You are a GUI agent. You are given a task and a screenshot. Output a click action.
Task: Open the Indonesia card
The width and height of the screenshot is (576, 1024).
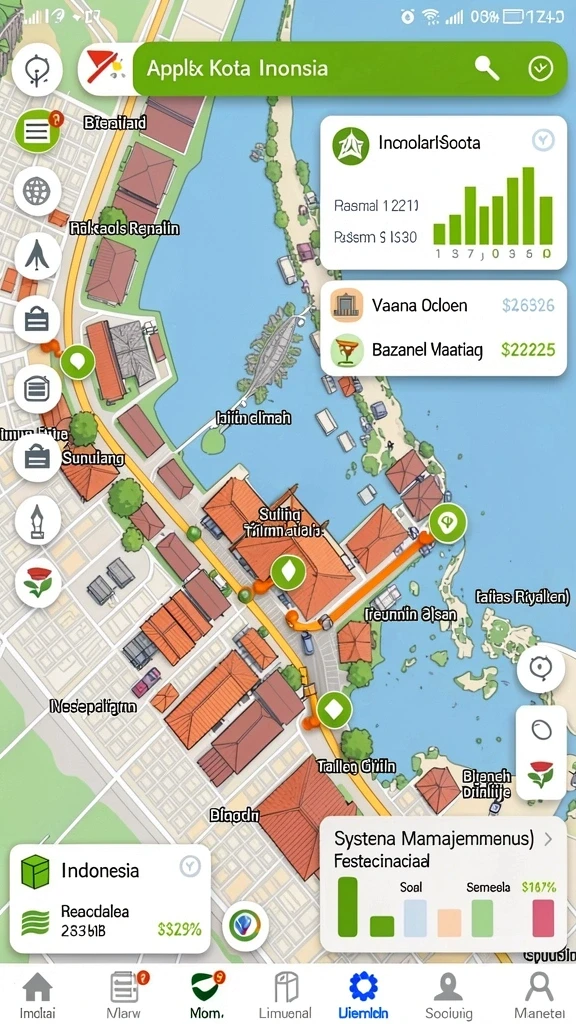[x=110, y=899]
